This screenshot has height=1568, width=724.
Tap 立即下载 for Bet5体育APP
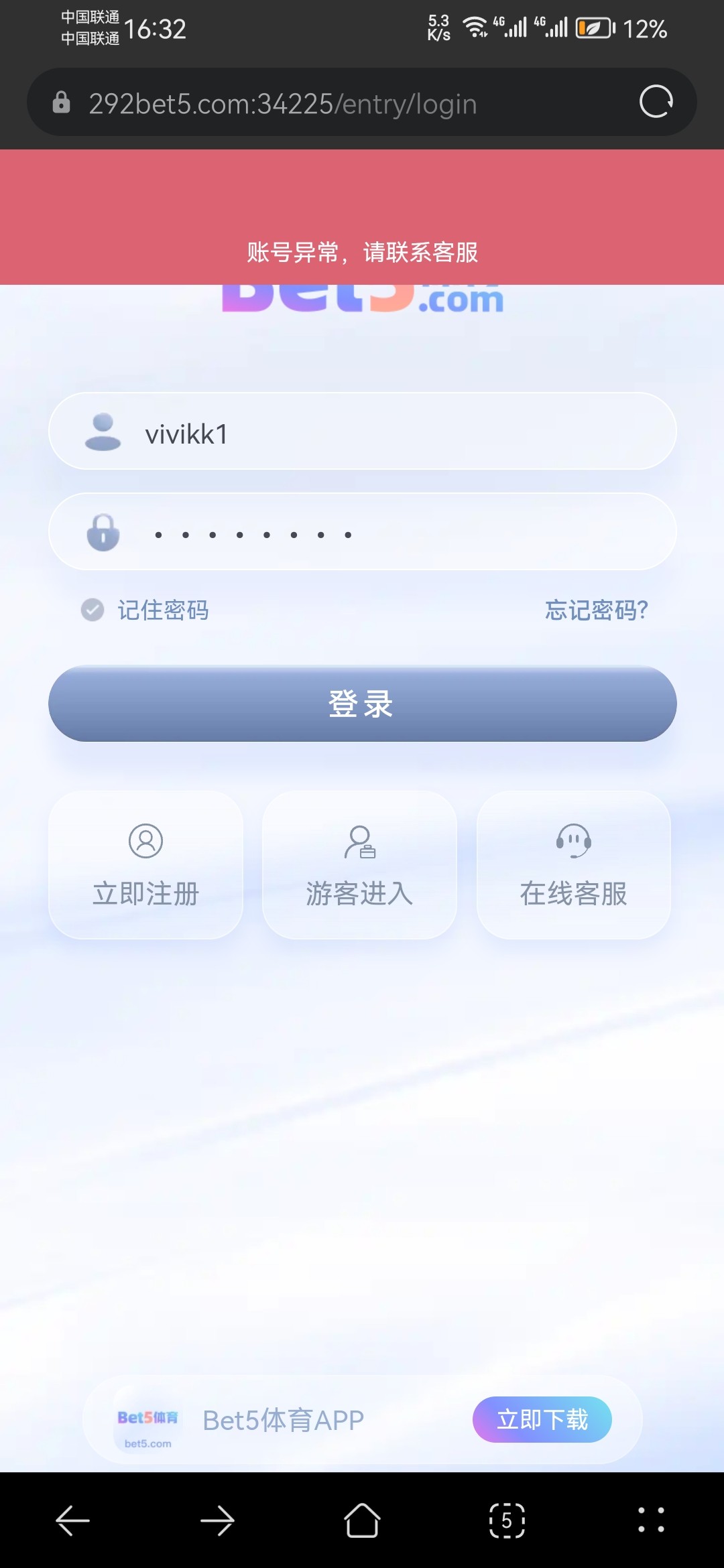pyautogui.click(x=542, y=1419)
